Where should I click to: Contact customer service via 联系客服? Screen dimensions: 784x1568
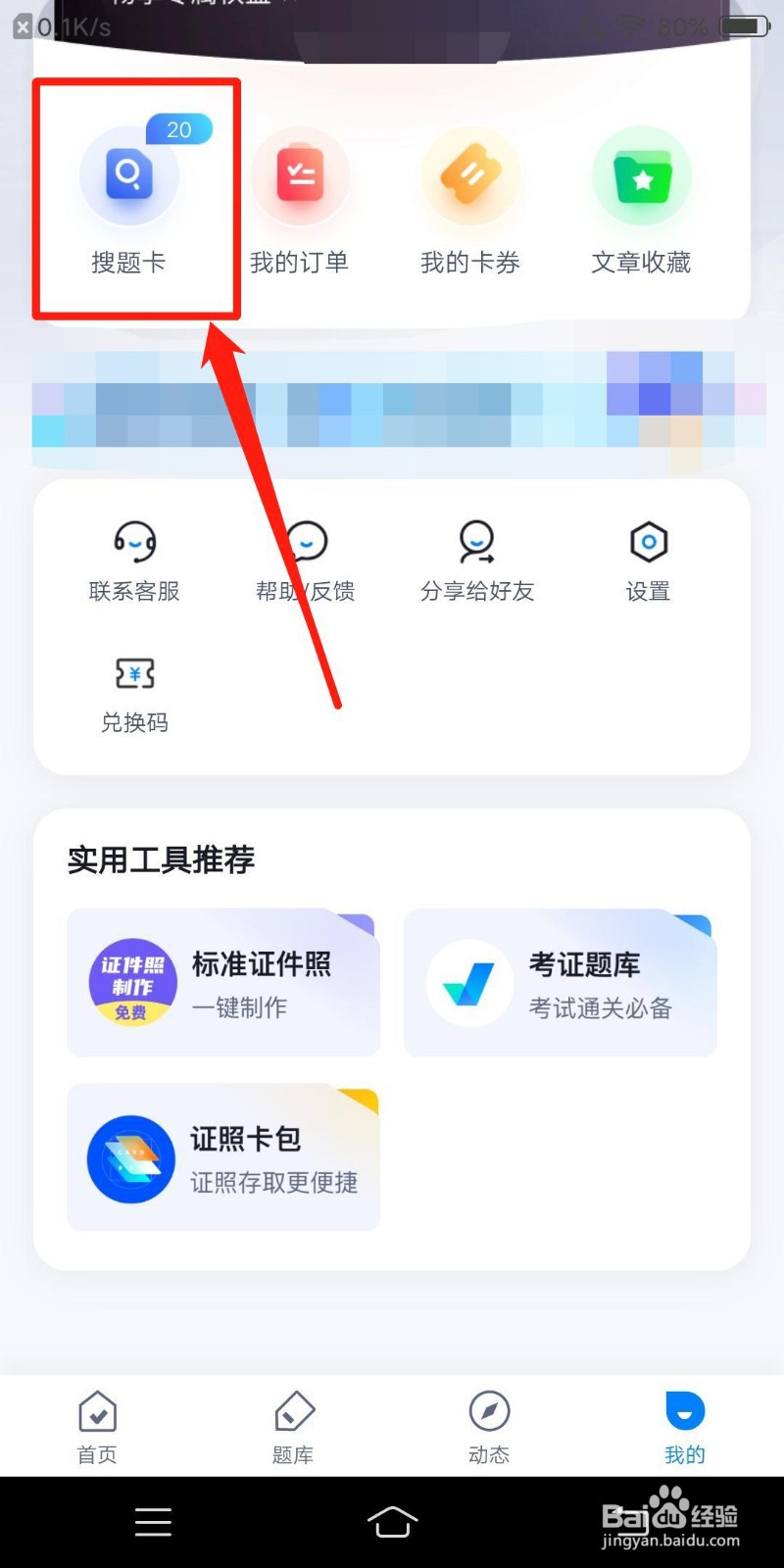click(x=133, y=559)
